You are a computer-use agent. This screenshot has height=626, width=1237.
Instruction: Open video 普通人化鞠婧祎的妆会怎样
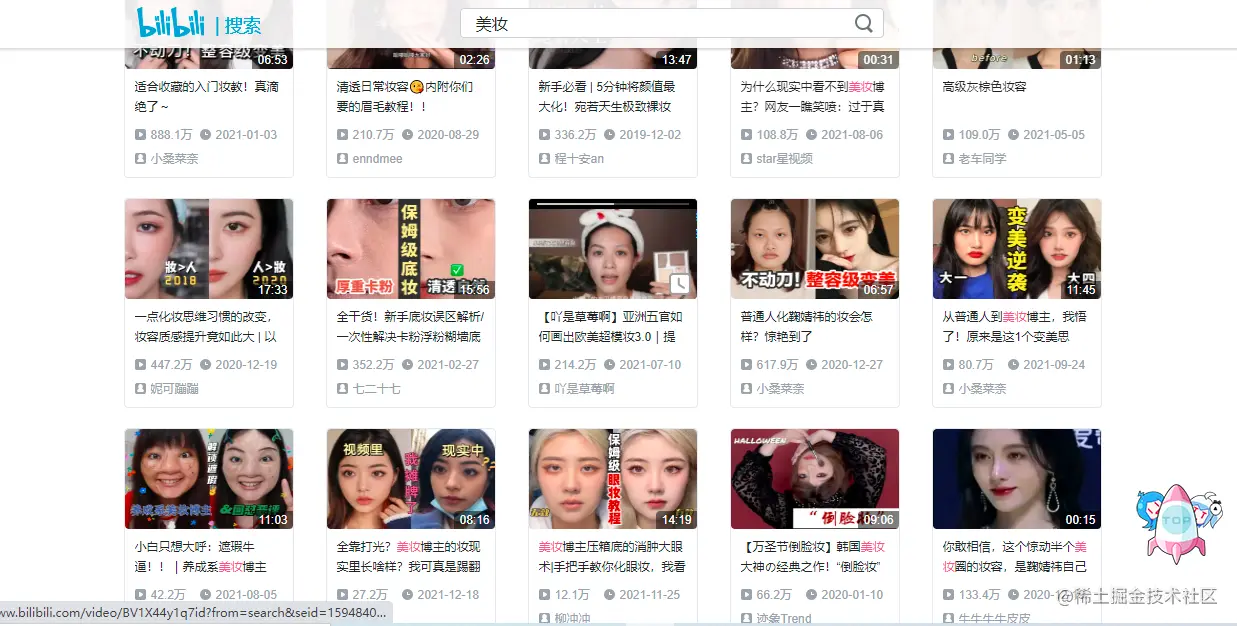[x=814, y=248]
